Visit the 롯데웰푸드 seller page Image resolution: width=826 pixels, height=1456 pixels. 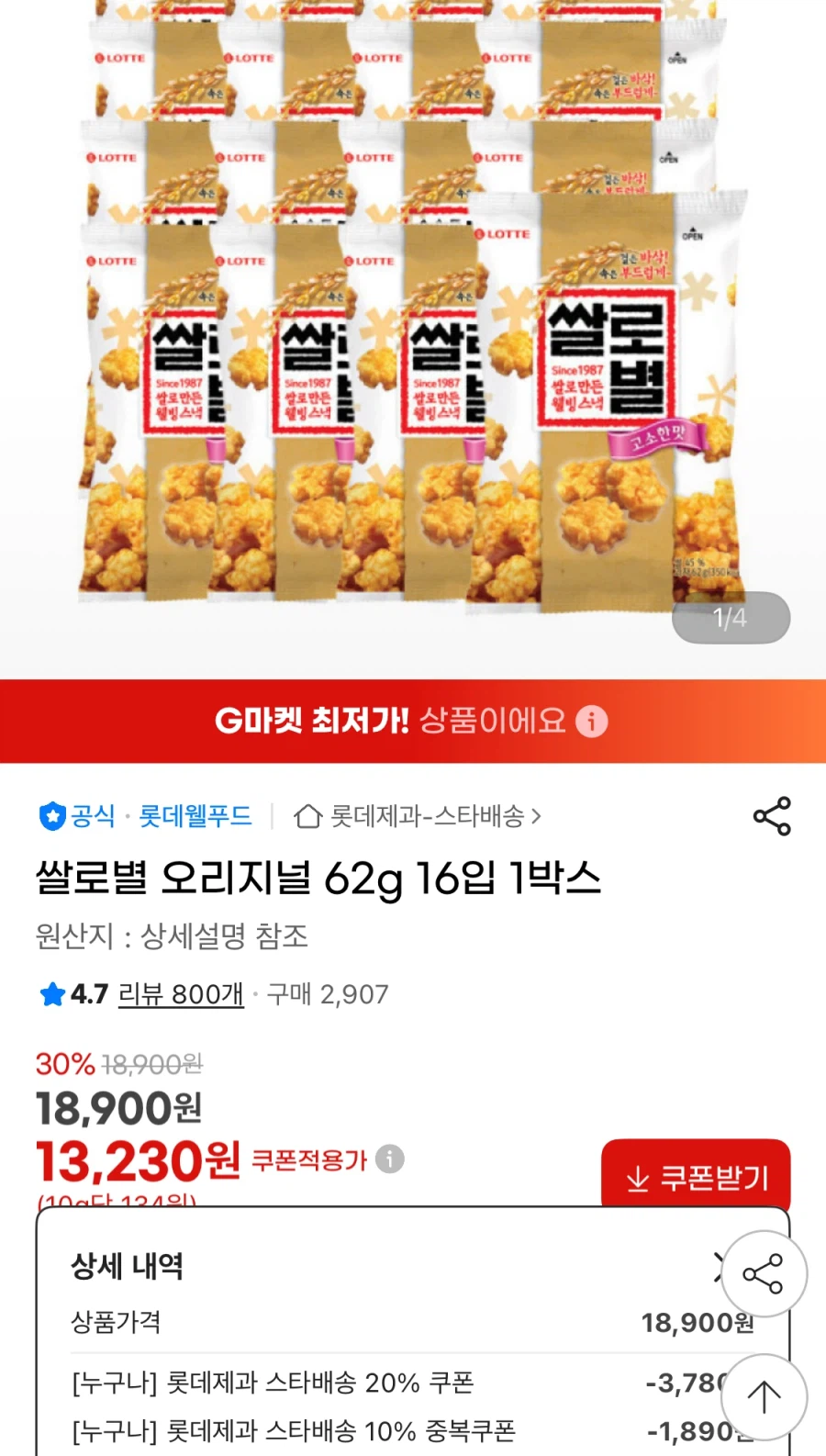(194, 815)
